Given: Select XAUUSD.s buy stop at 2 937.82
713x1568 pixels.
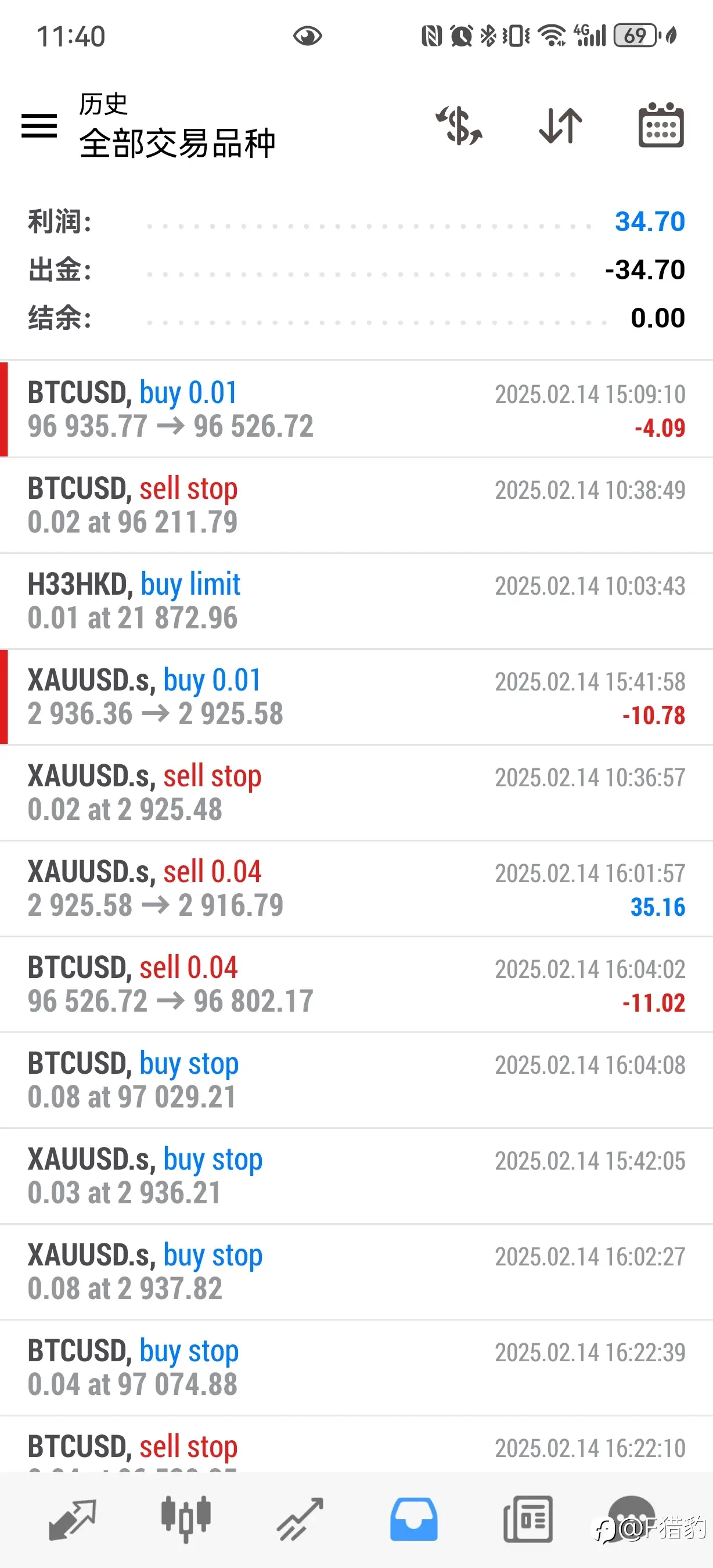Looking at the screenshot, I should point(356,1272).
